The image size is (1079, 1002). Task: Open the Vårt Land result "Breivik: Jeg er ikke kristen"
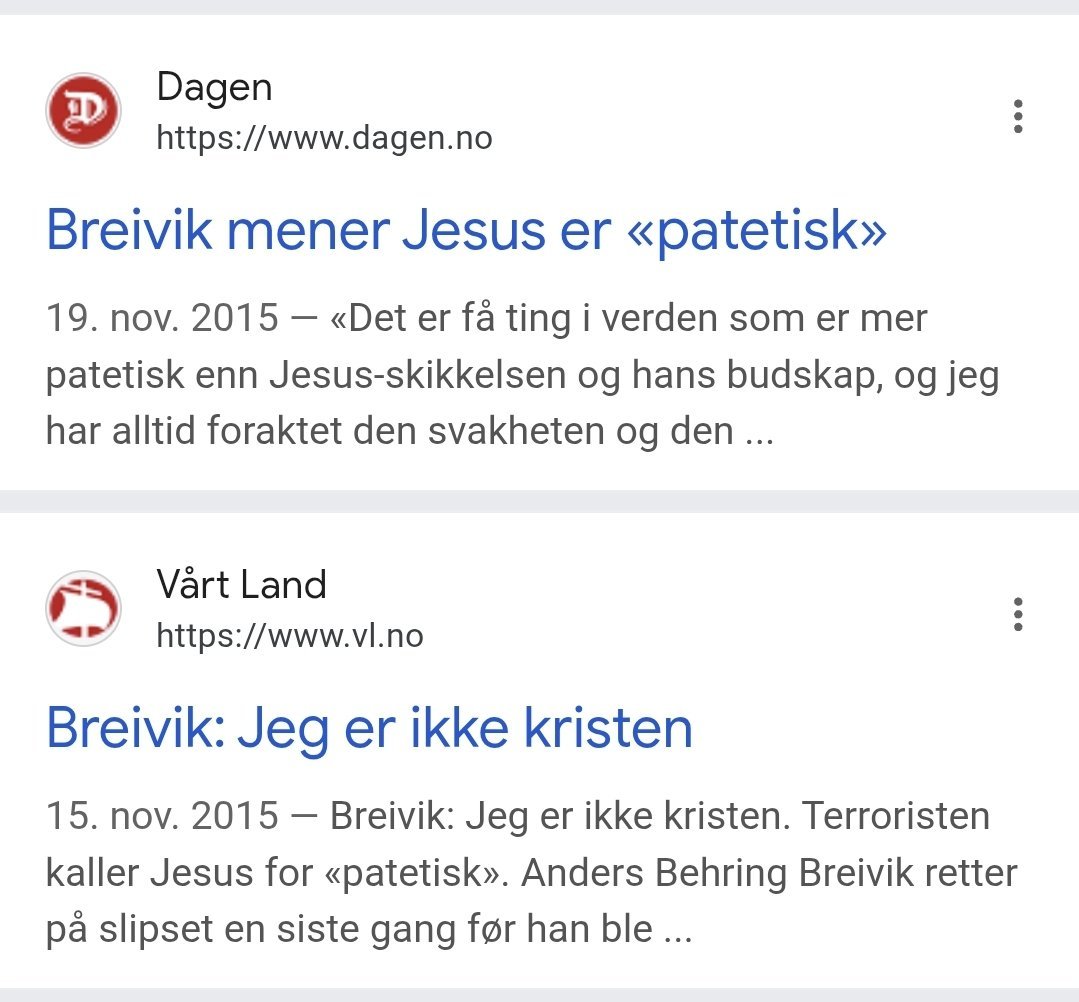(369, 727)
